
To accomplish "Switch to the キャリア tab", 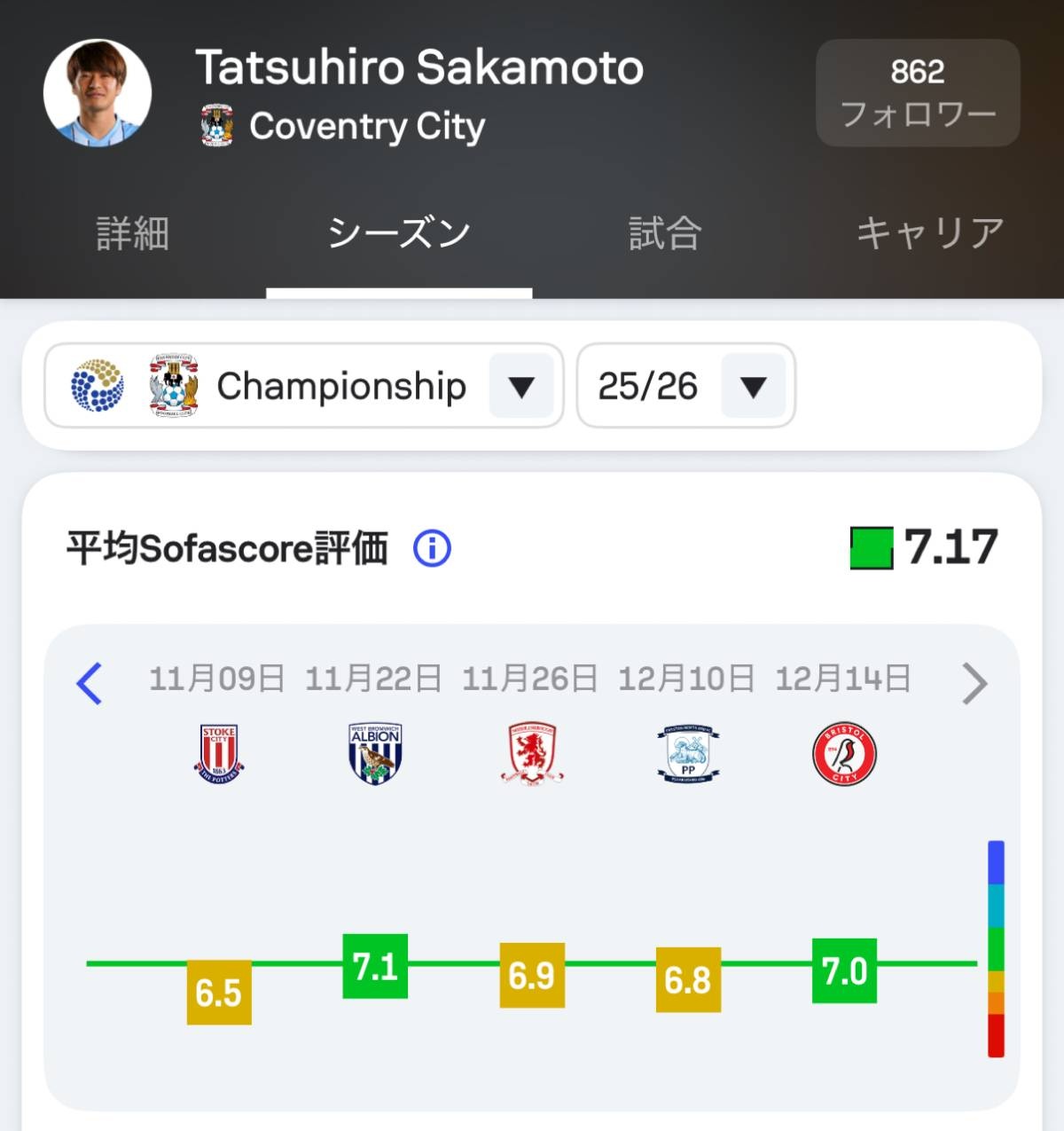I will (929, 234).
